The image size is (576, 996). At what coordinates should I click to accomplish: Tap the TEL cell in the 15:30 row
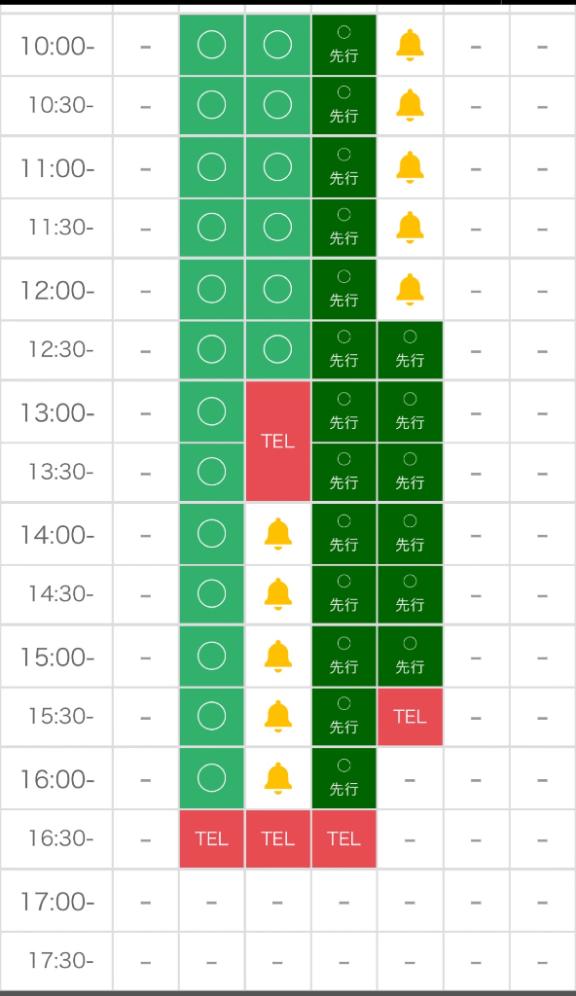point(410,717)
